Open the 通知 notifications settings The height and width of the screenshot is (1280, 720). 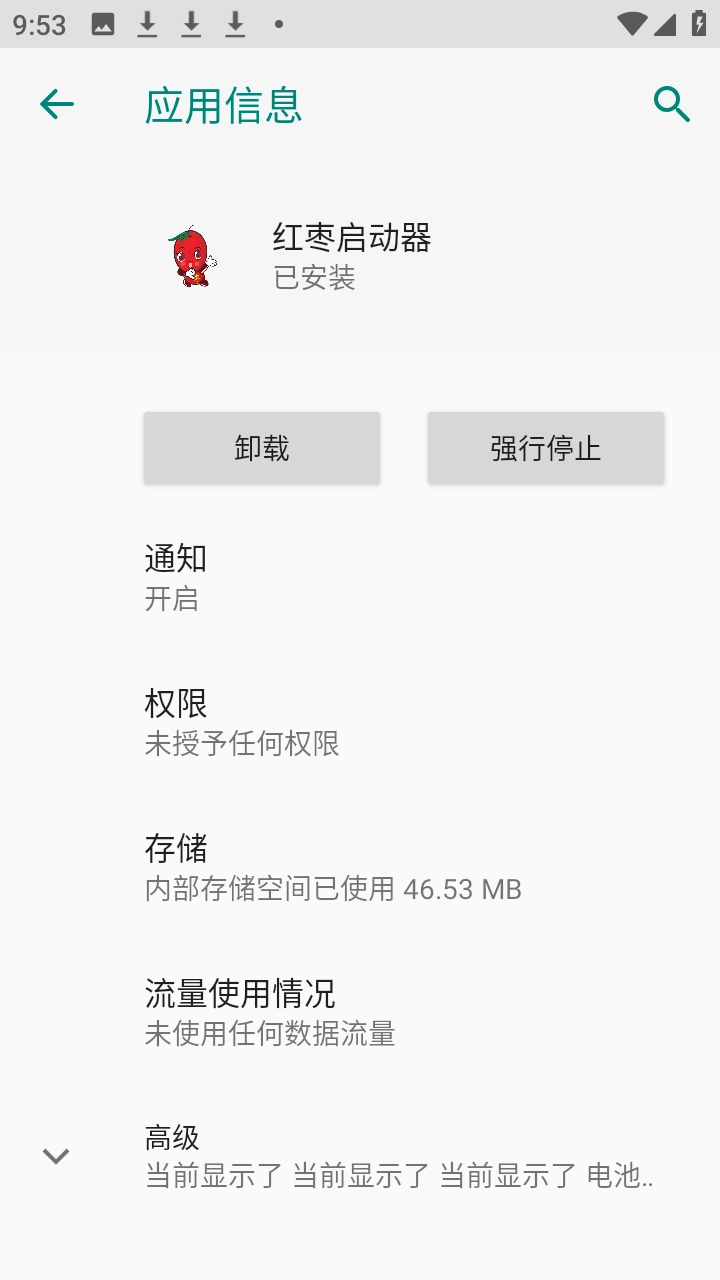360,577
